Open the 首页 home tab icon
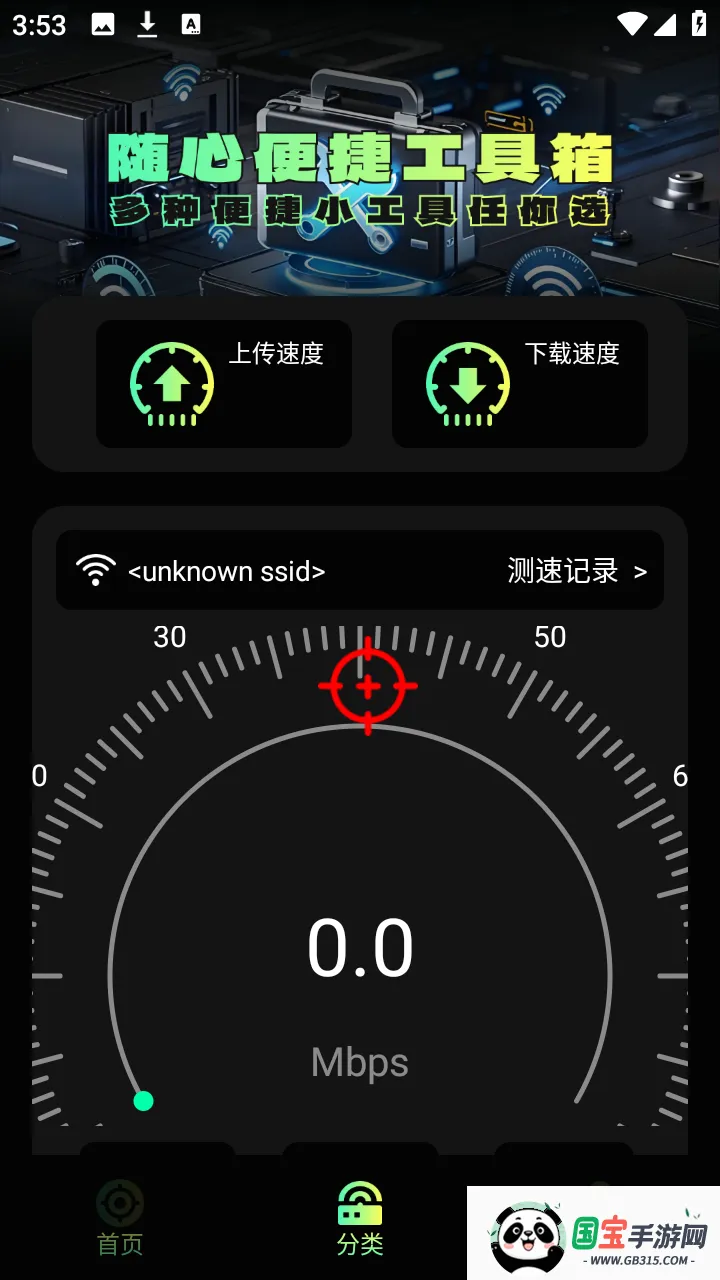This screenshot has width=720, height=1280. point(119,1204)
